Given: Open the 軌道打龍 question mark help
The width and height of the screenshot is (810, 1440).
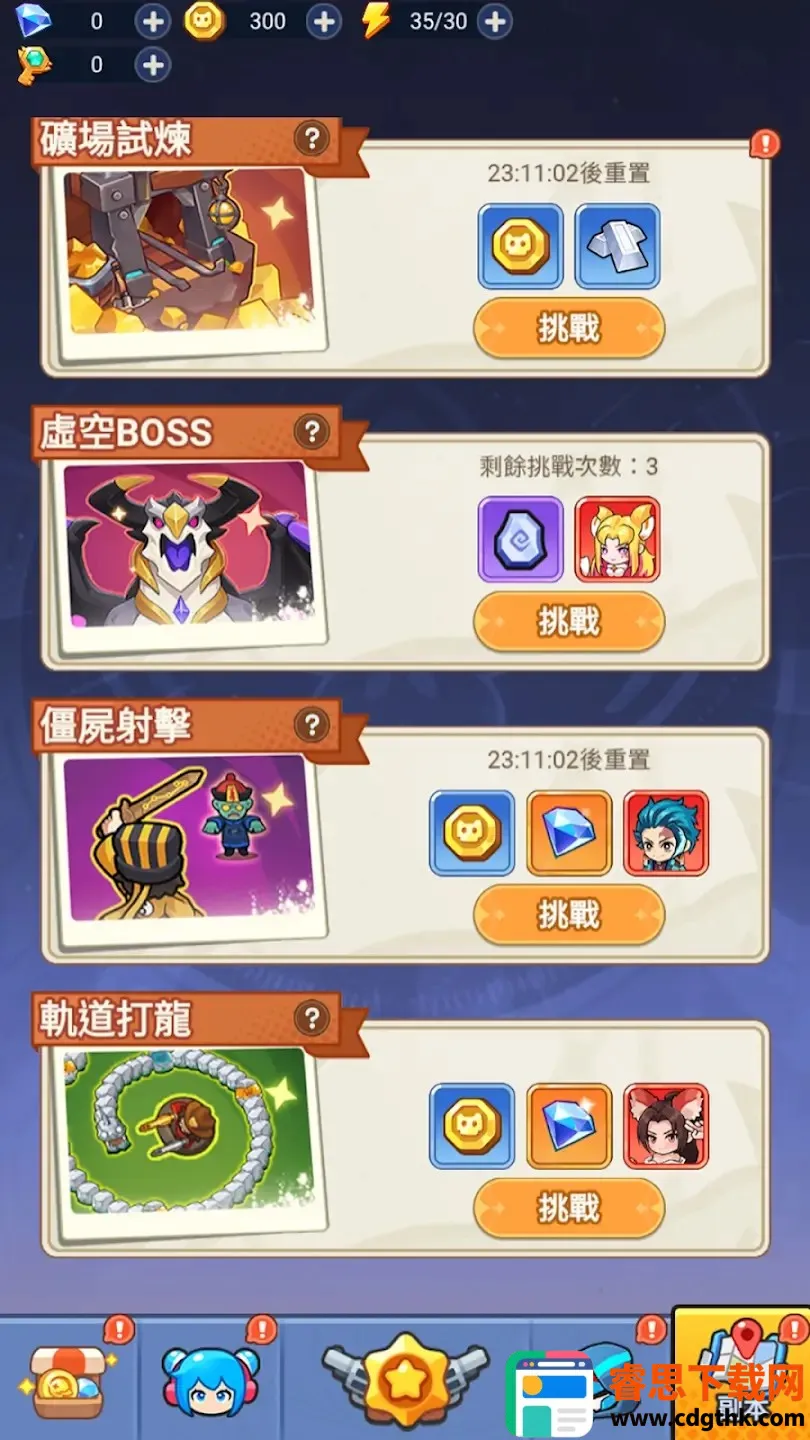Looking at the screenshot, I should 312,1018.
